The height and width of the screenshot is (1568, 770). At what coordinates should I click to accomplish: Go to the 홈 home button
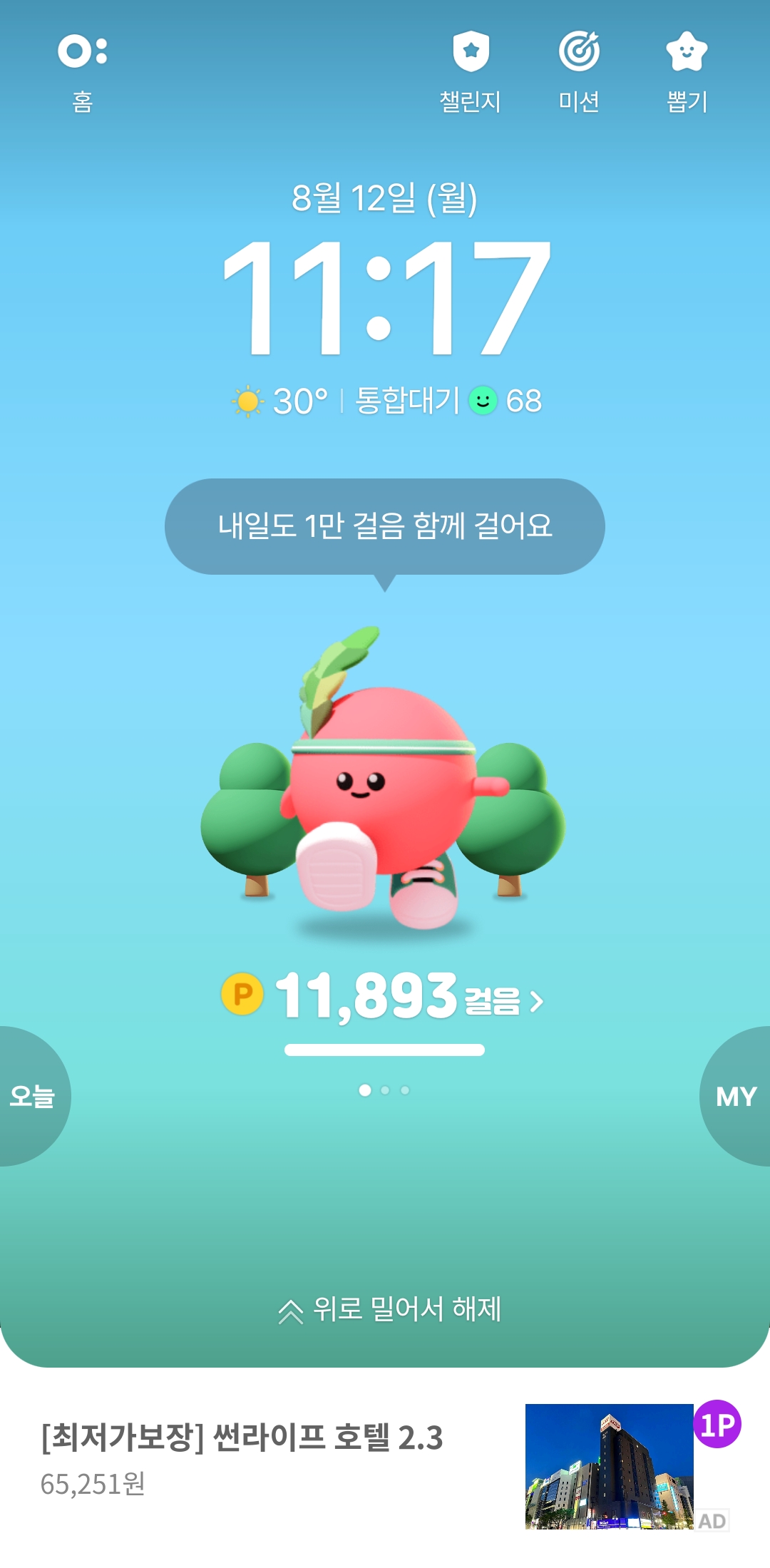(x=83, y=71)
